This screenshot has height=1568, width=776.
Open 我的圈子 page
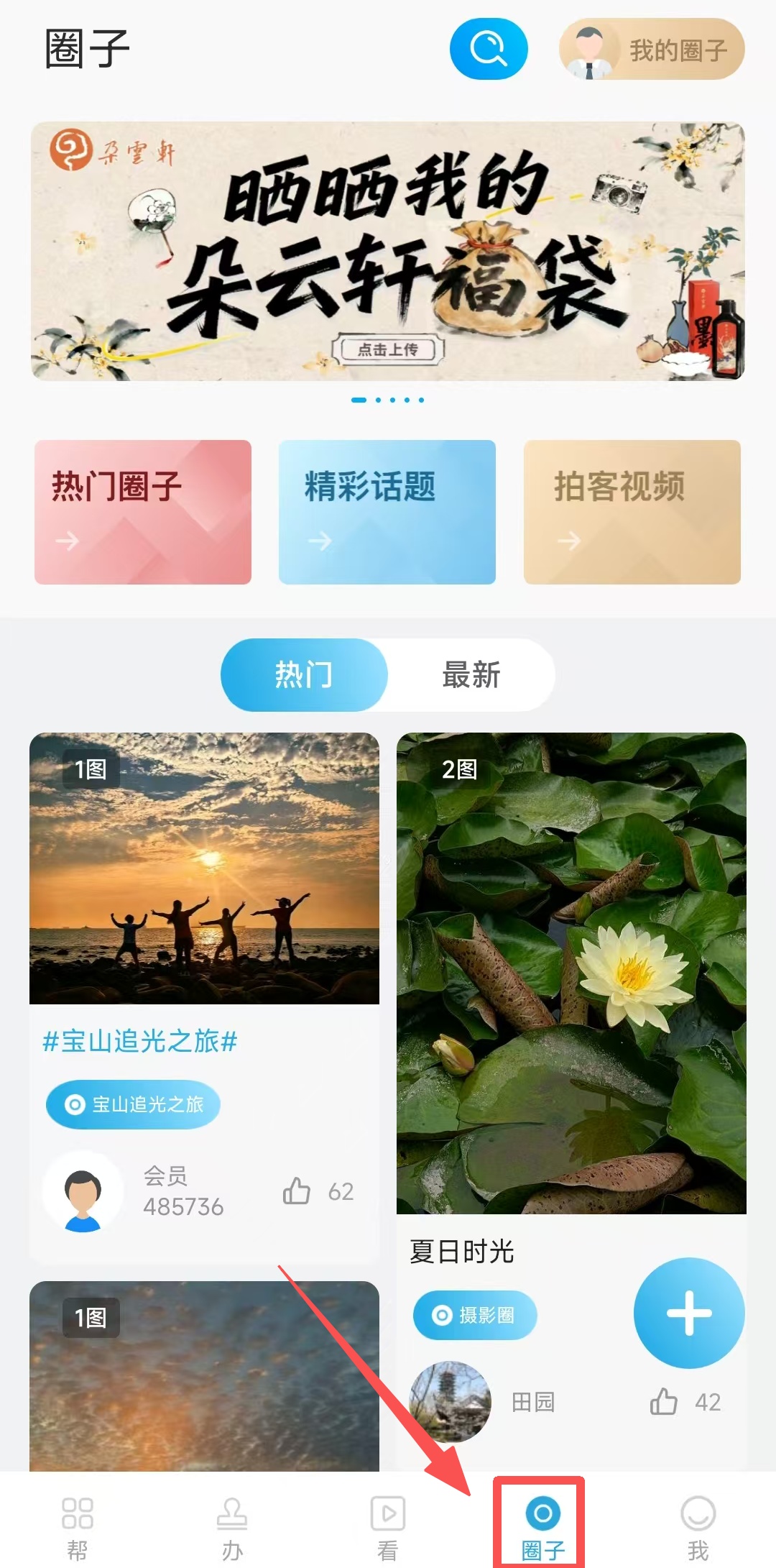coord(652,49)
